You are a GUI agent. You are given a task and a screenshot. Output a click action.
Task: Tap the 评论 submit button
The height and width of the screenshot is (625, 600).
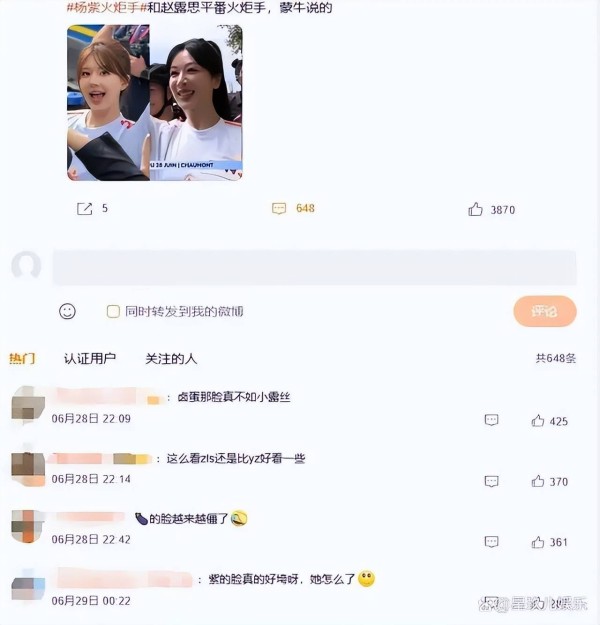click(x=545, y=311)
